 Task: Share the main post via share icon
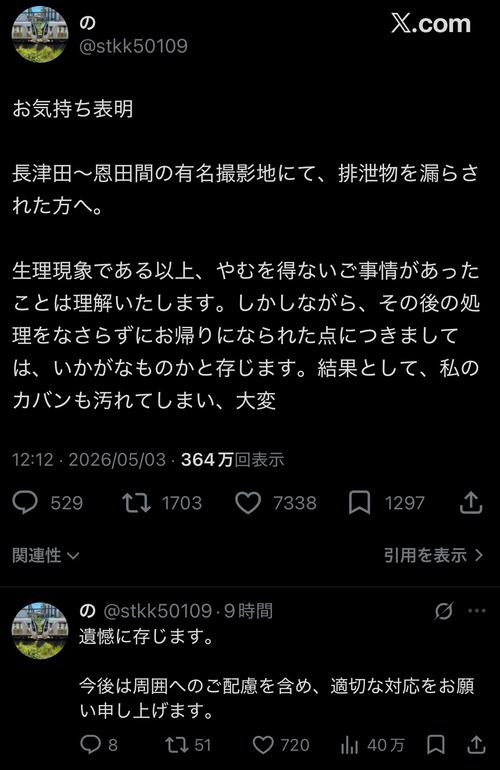471,503
